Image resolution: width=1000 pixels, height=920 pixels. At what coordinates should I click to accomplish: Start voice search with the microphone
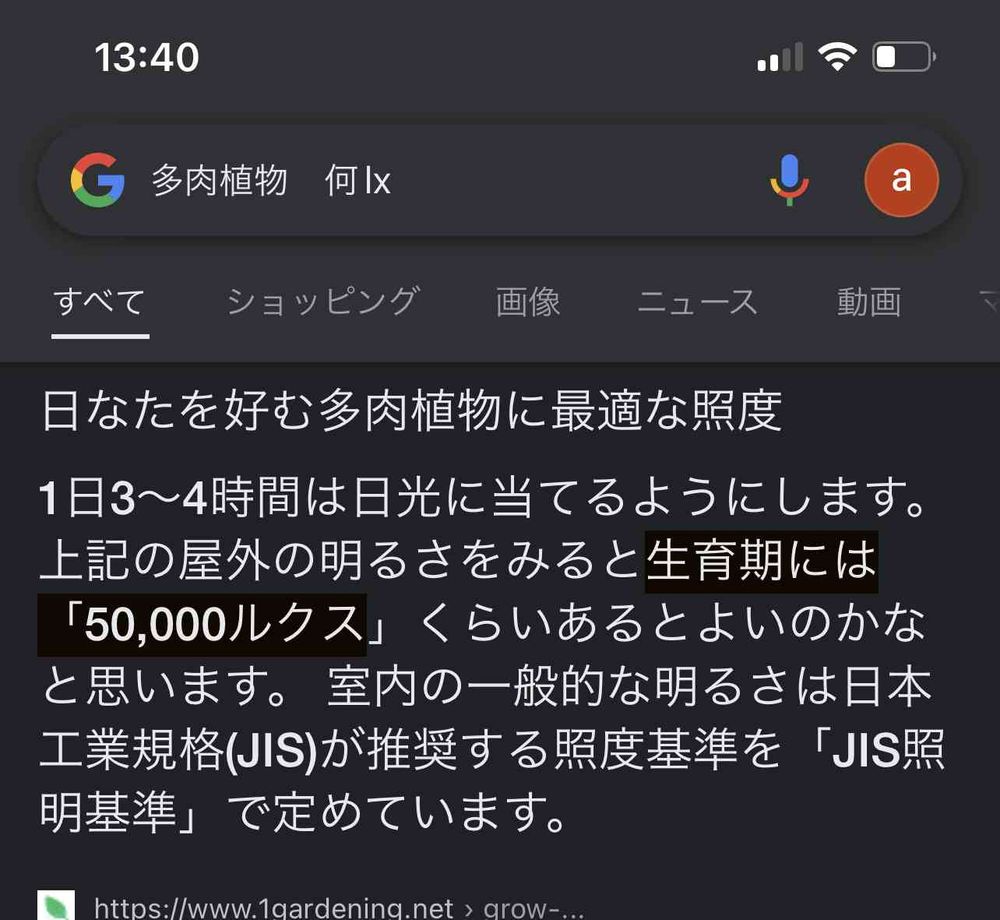pyautogui.click(x=789, y=180)
